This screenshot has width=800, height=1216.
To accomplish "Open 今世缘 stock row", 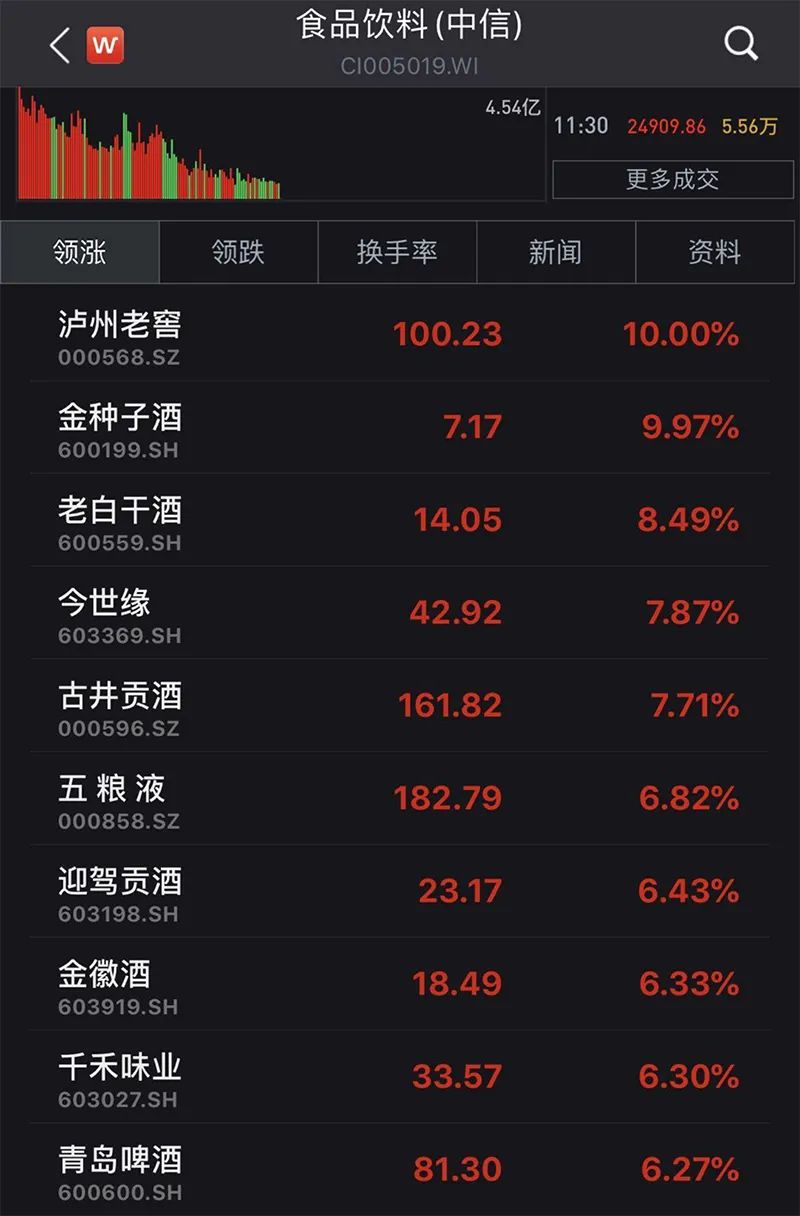I will point(400,613).
